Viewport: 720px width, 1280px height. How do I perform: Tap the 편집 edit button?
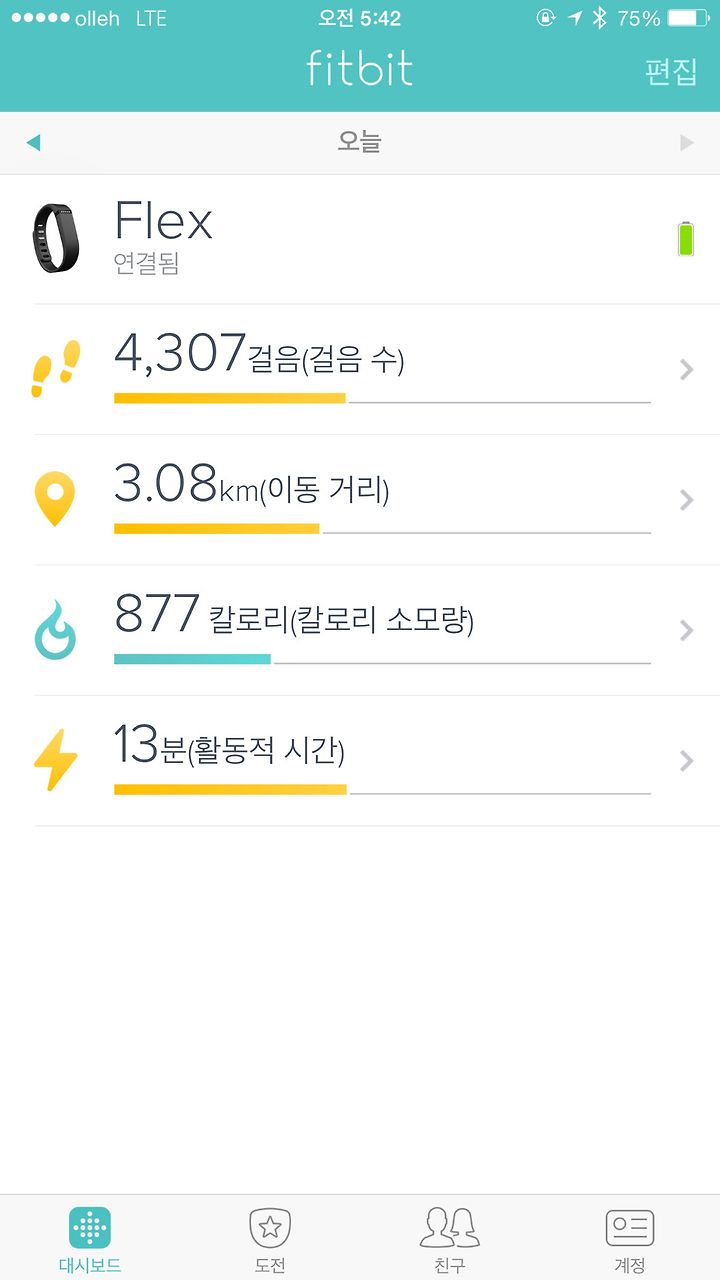(670, 72)
